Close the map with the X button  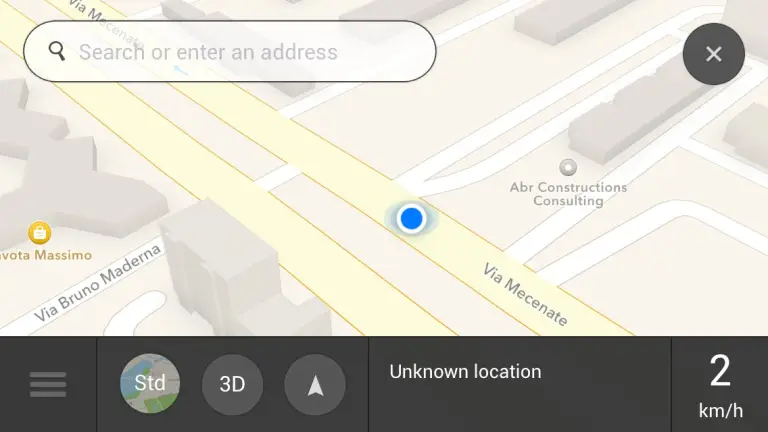point(713,54)
